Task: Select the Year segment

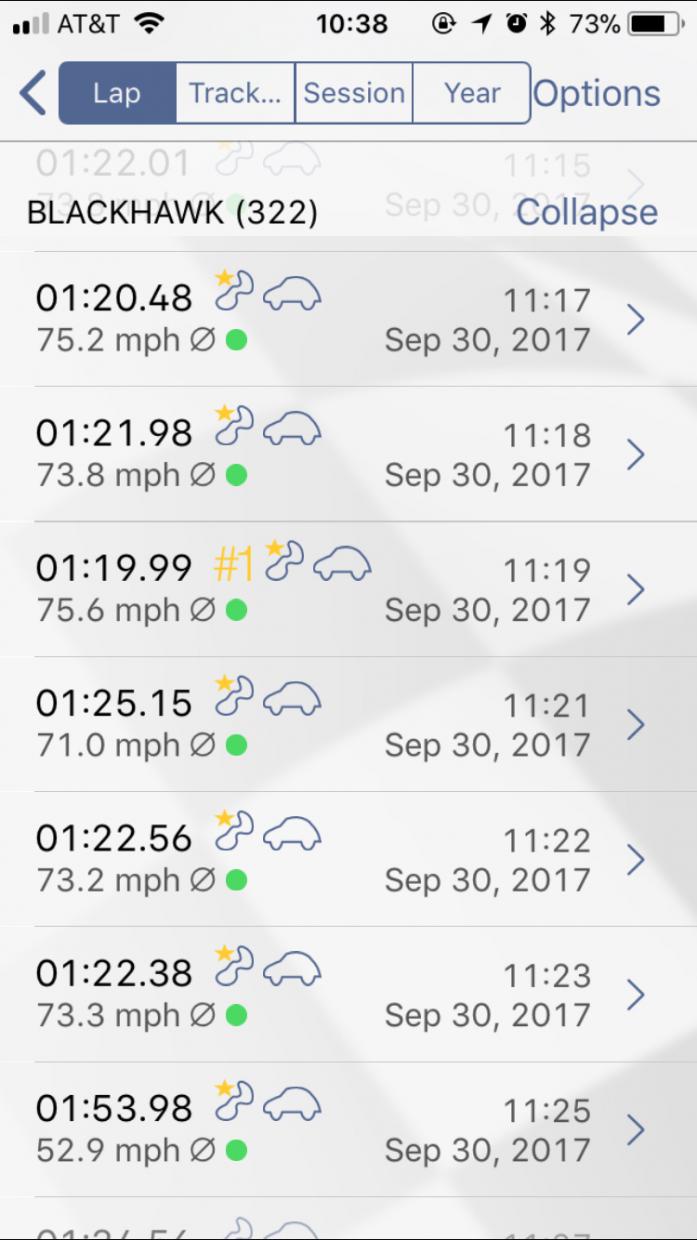Action: click(x=472, y=93)
